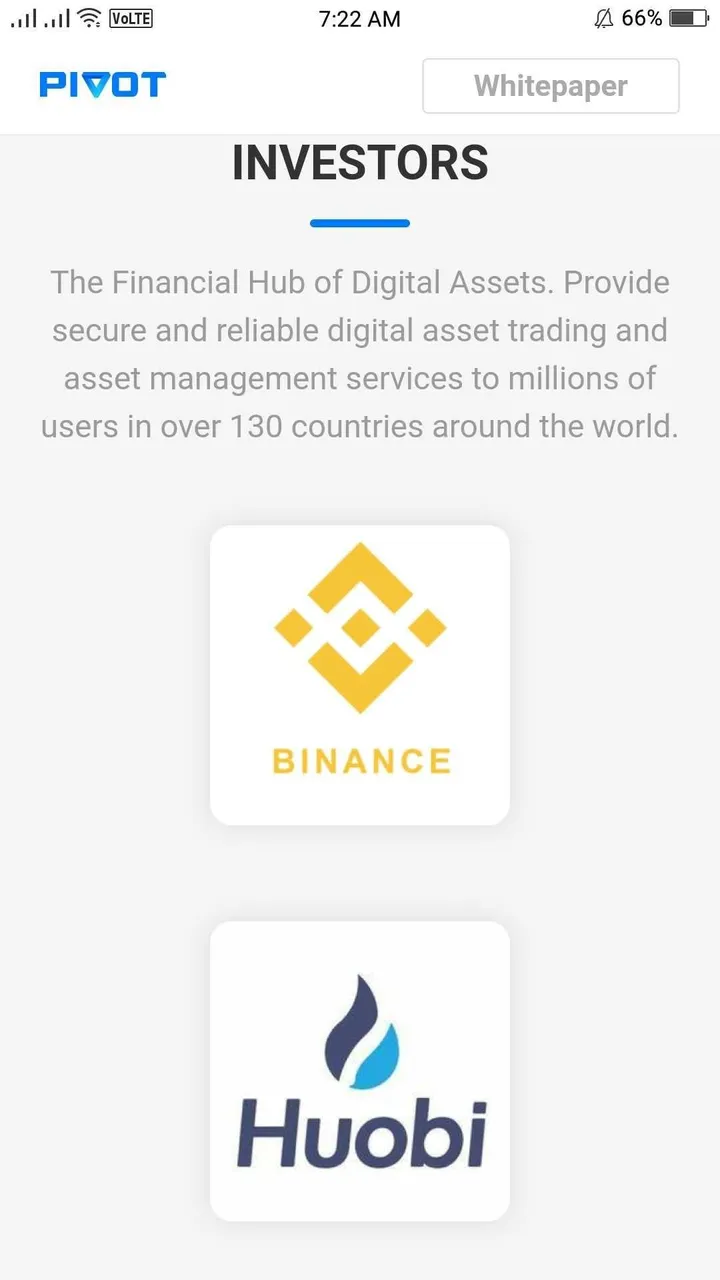720x1280 pixels.
Task: Open the Binance investor card
Action: click(x=360, y=675)
